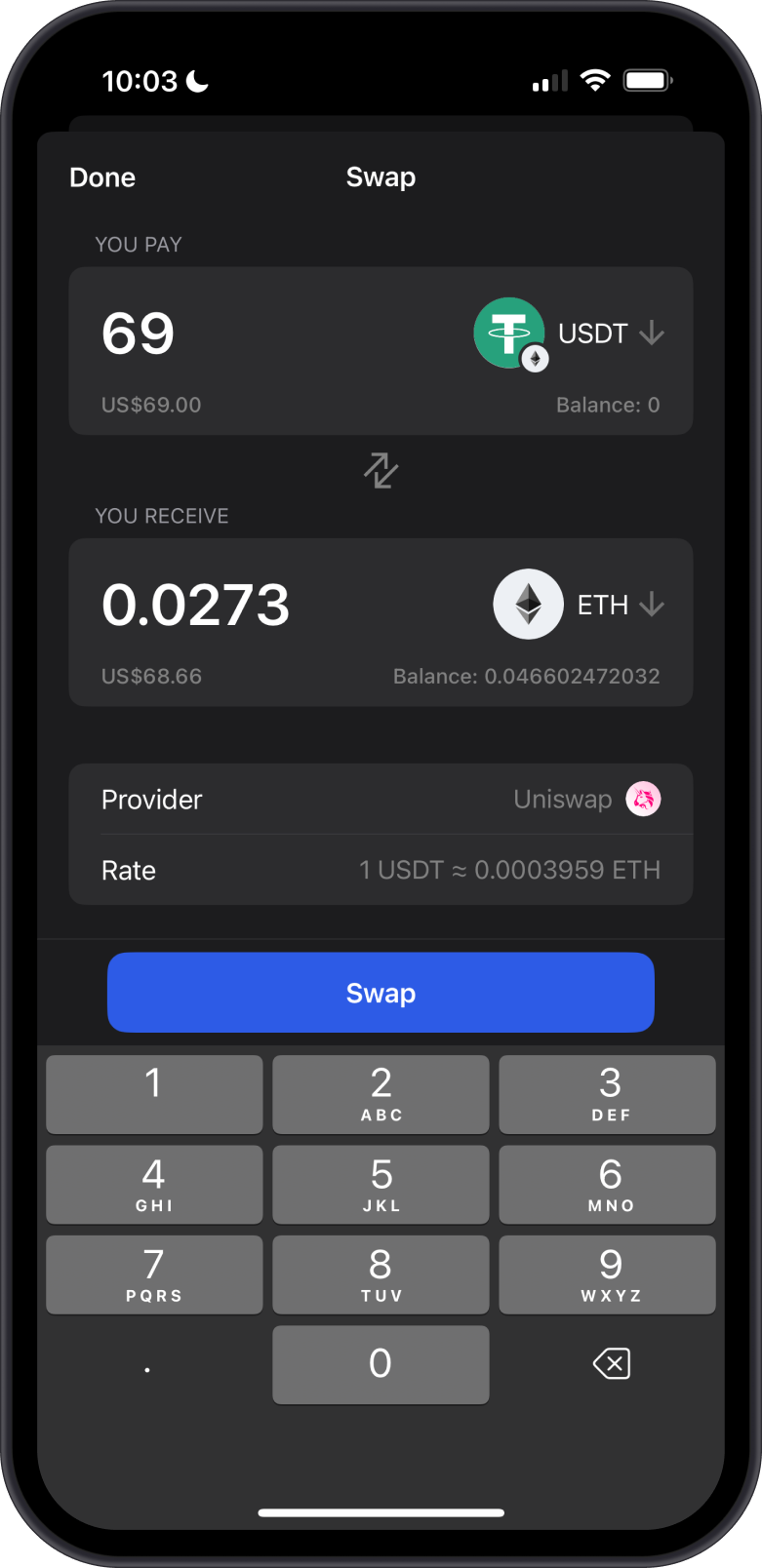
Task: Tap the Swap title at the top
Action: coord(380,176)
